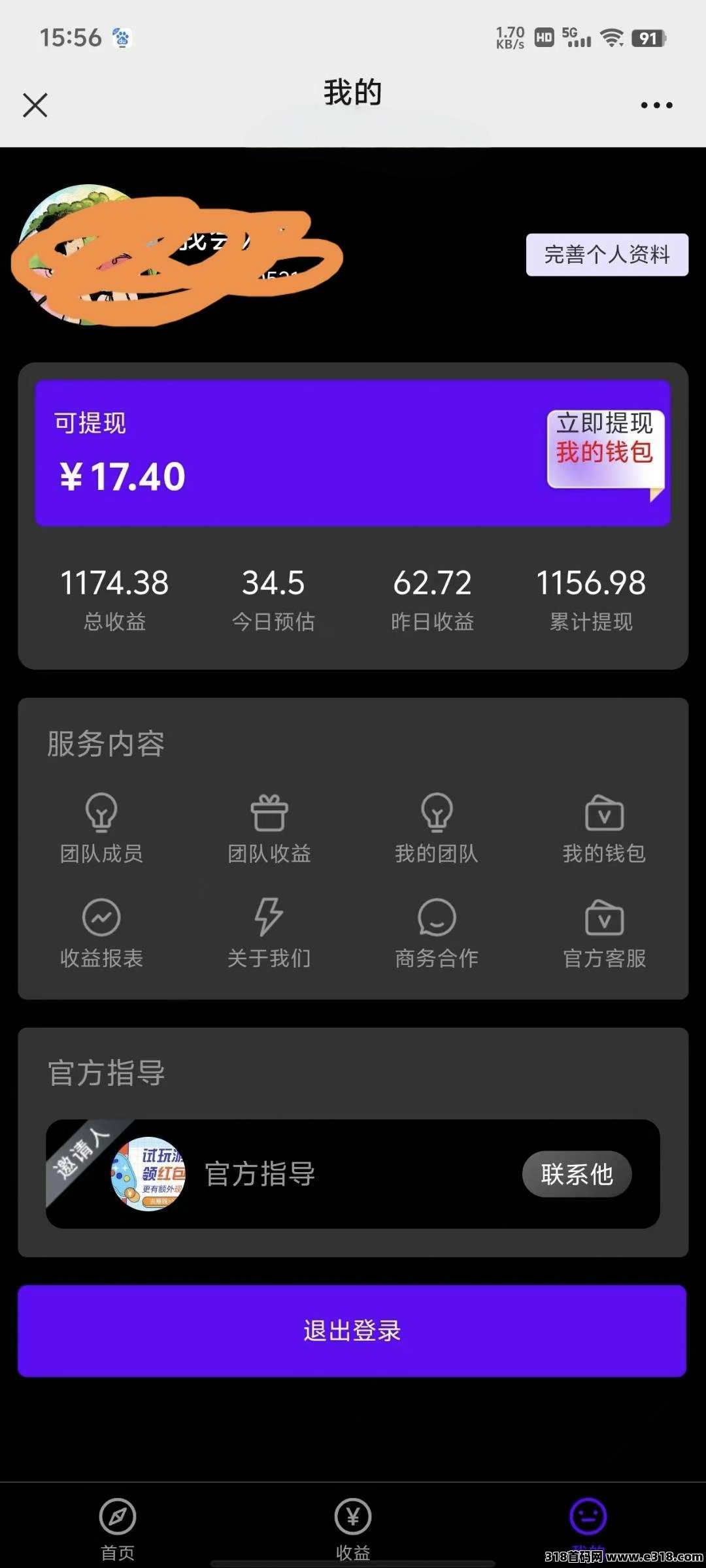Contact 官方客服 support

(604, 933)
